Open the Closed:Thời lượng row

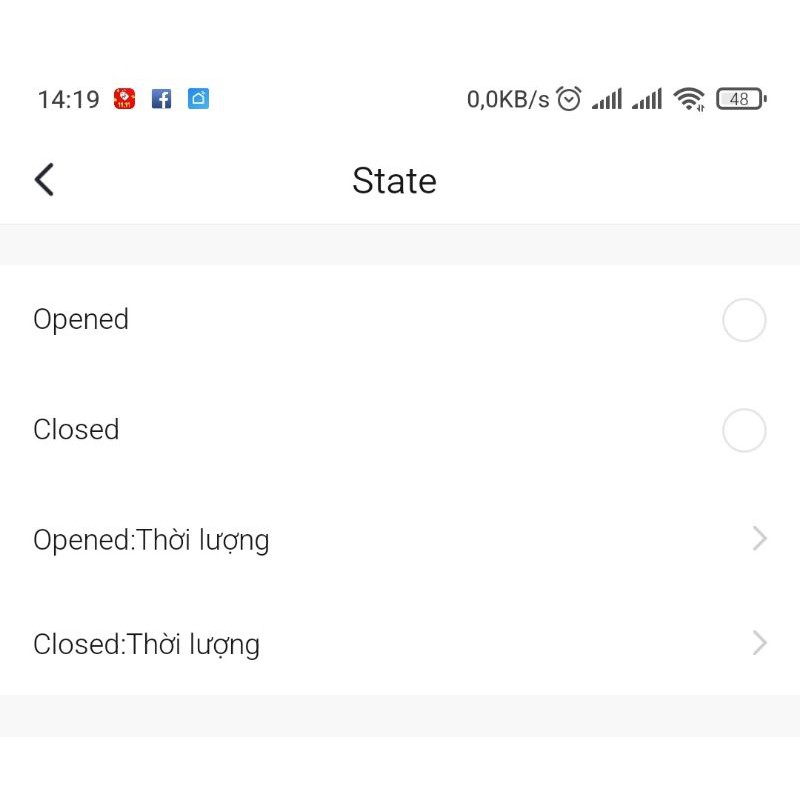(x=400, y=644)
